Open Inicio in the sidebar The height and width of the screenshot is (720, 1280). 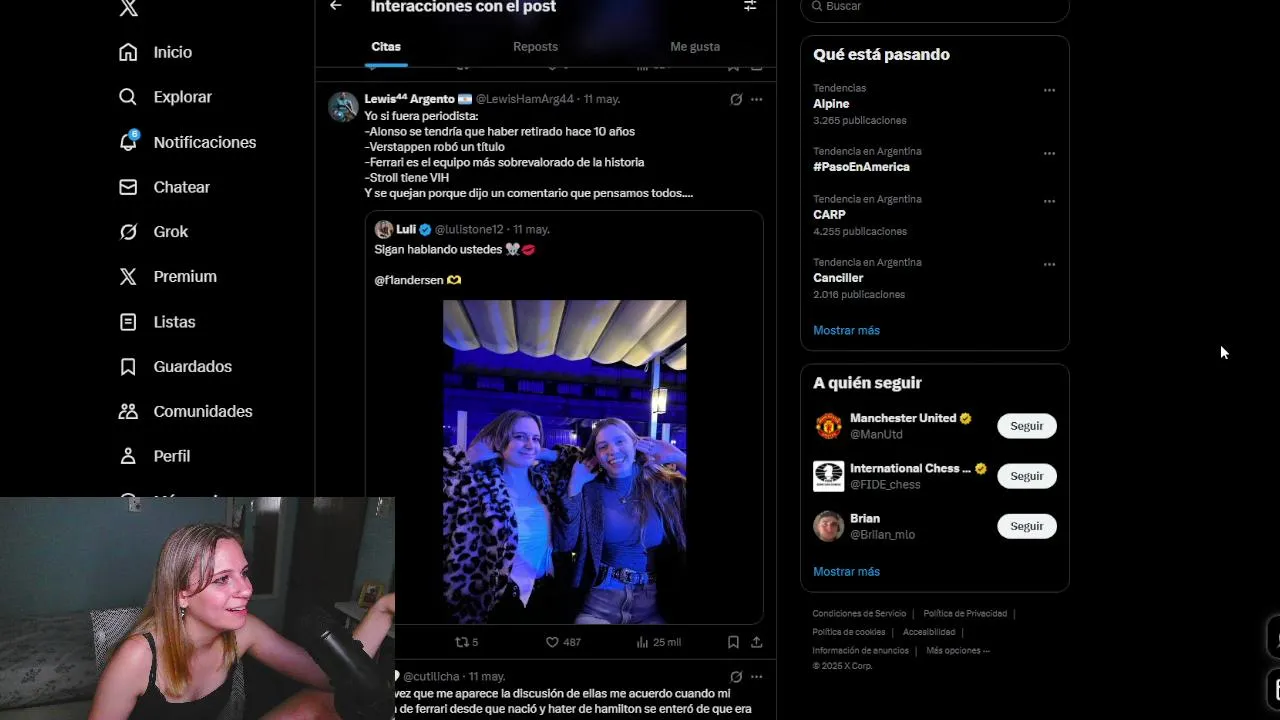tap(172, 52)
